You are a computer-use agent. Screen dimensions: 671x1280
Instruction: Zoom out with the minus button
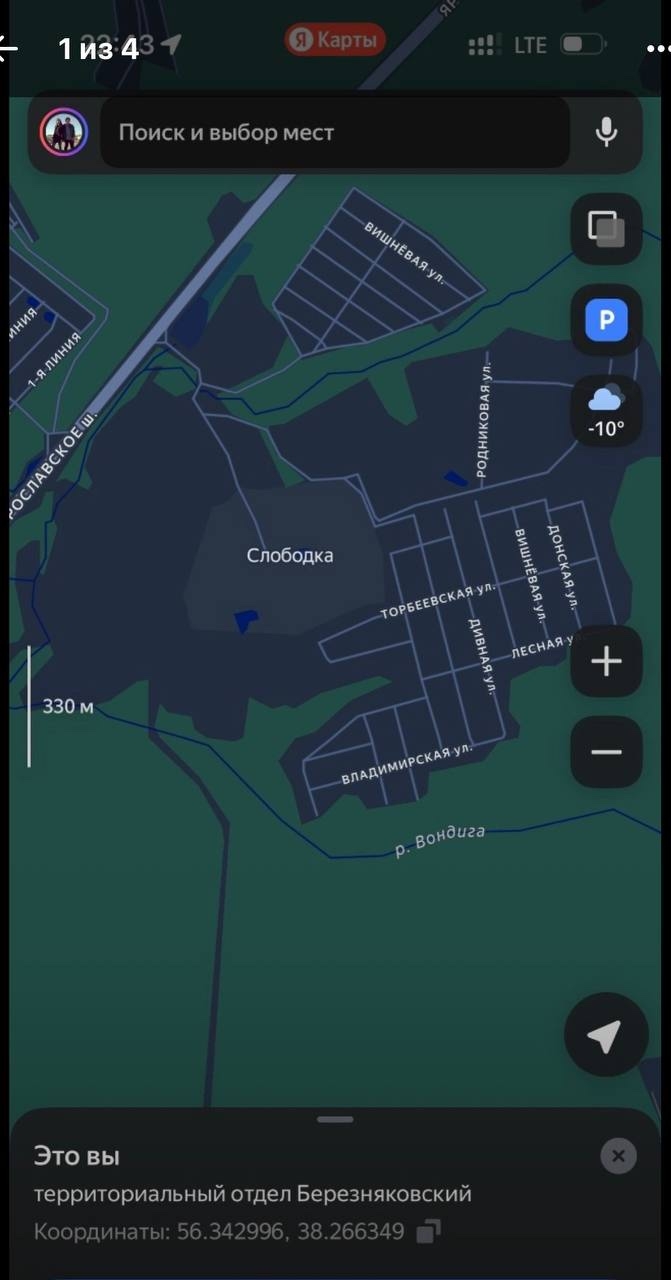click(606, 752)
